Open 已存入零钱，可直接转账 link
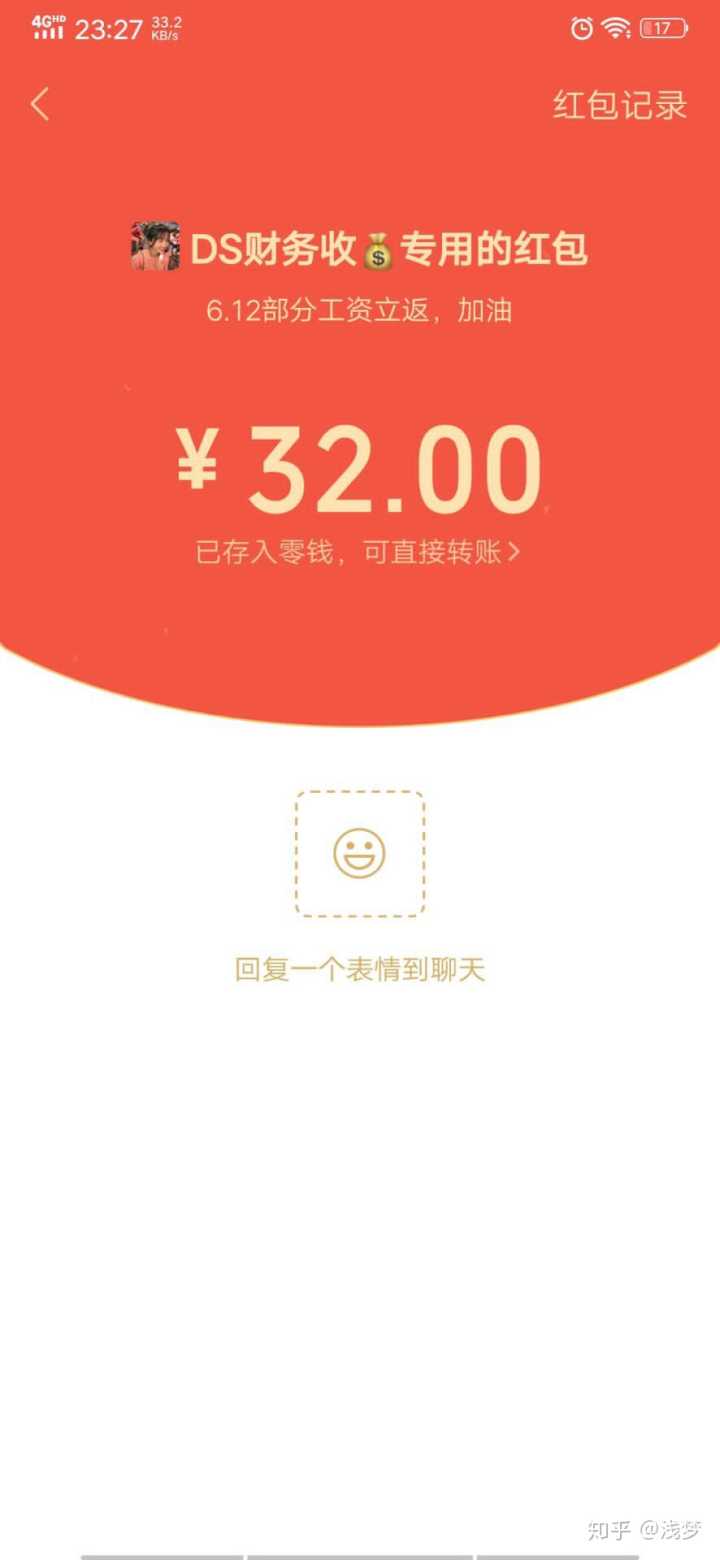Viewport: 720px width, 1560px height. tap(358, 552)
